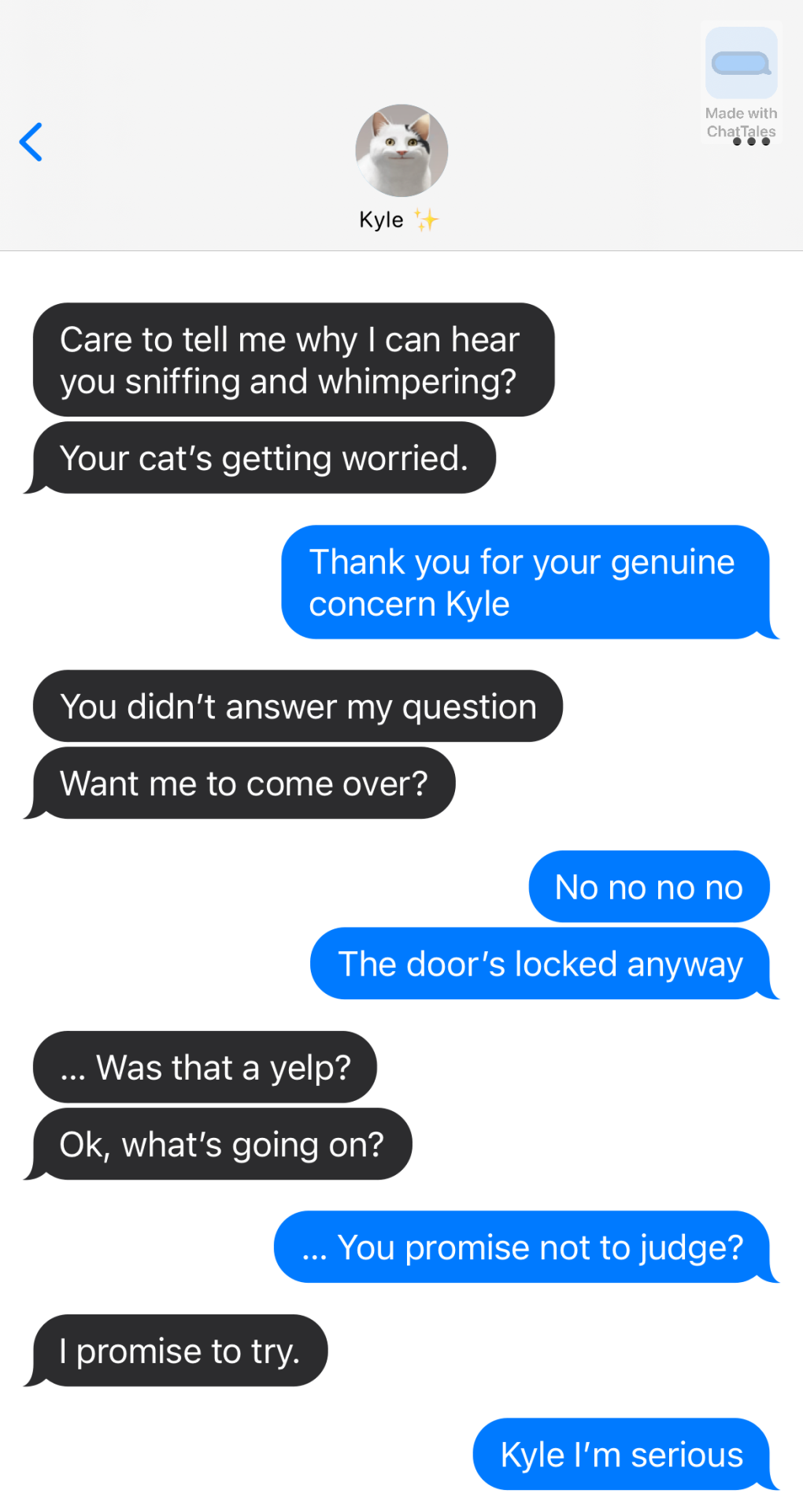
Task: Open Kyle's contact profile picture
Action: [x=401, y=150]
